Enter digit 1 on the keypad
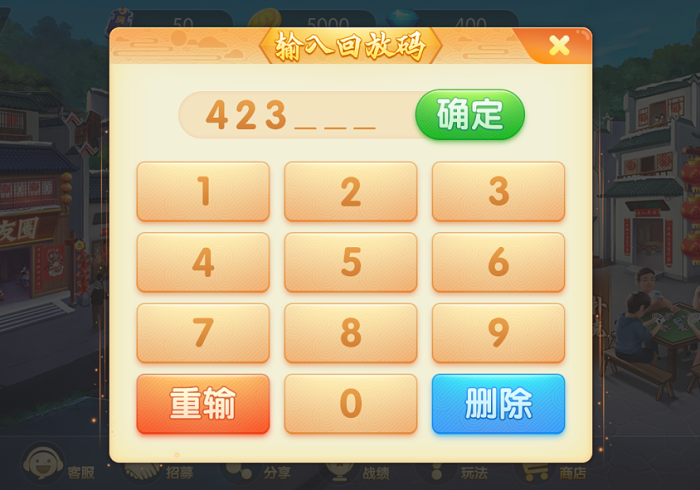 click(203, 191)
